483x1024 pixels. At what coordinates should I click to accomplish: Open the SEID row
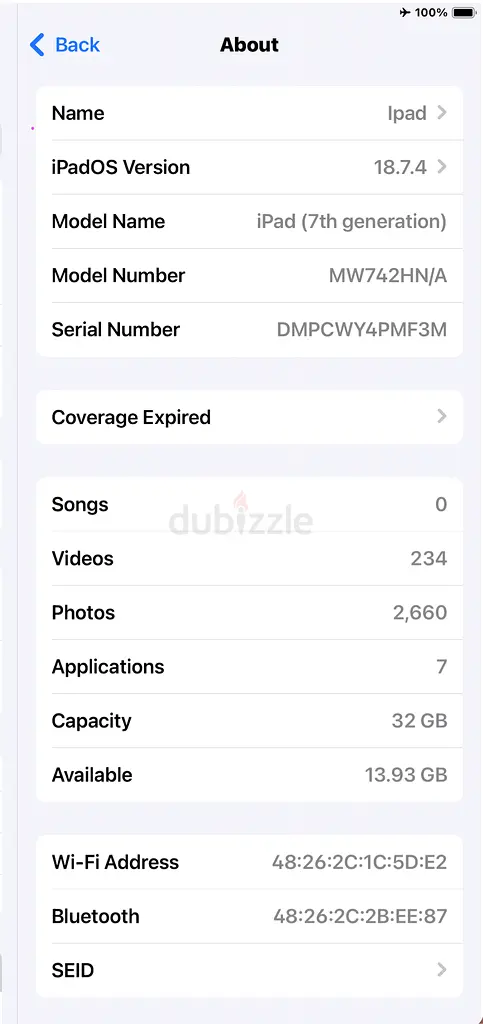click(249, 970)
